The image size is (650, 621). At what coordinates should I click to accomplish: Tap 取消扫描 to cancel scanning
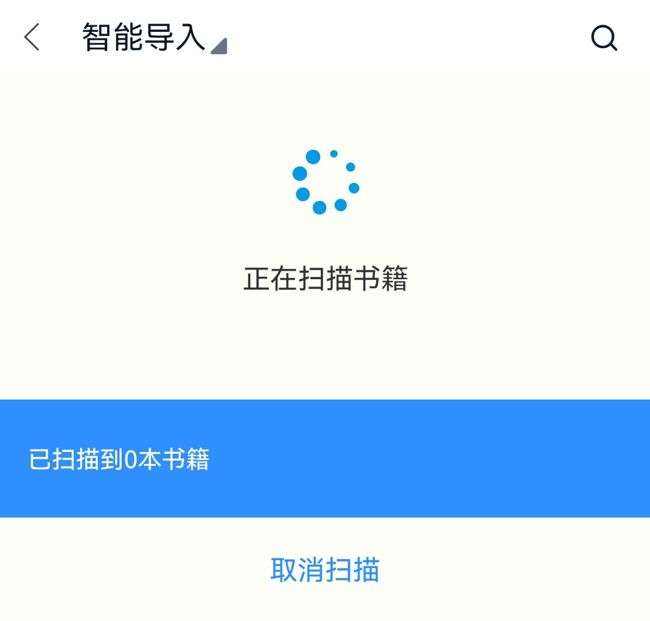[325, 570]
